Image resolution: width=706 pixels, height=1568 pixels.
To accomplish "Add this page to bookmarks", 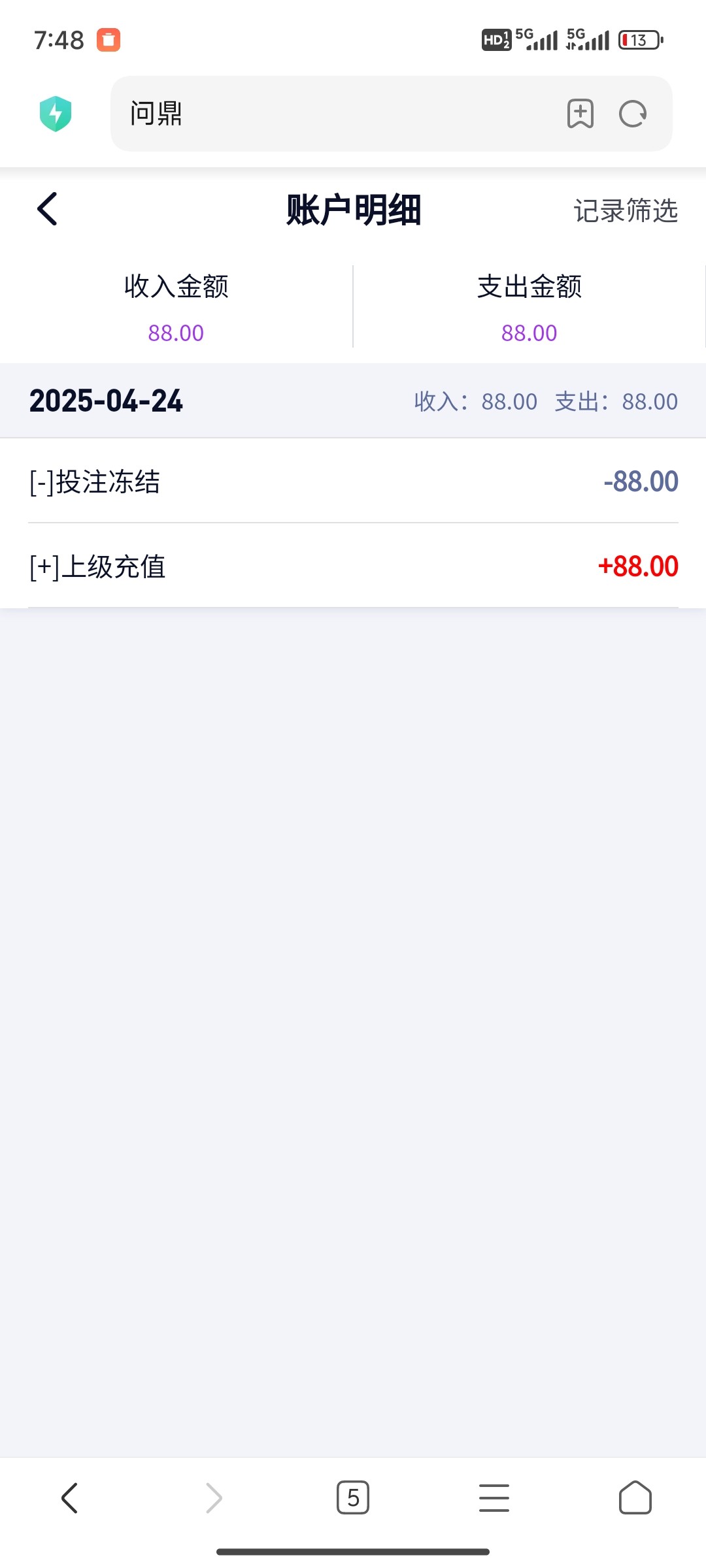I will pos(580,114).
